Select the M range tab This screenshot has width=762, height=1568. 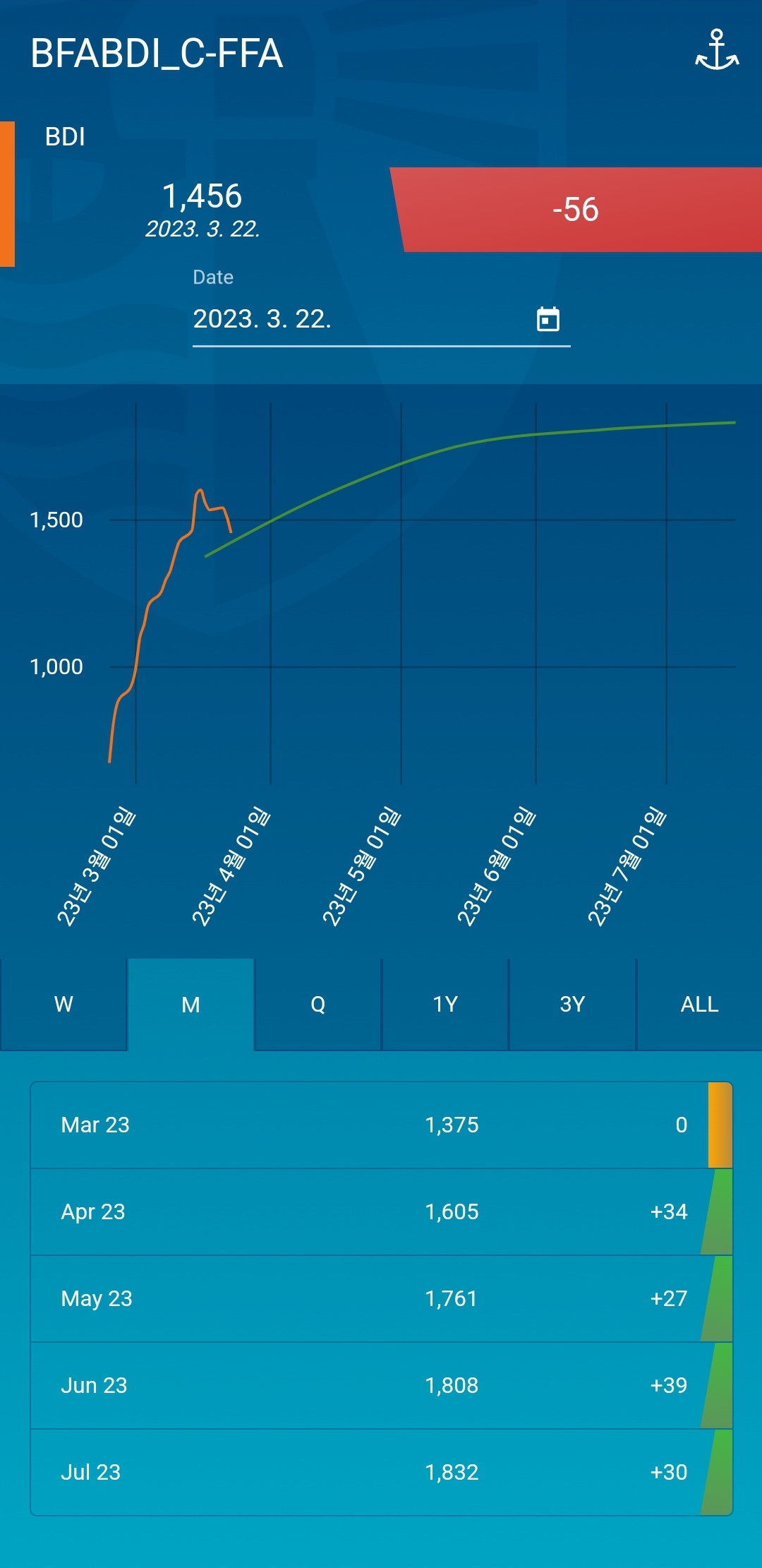(x=191, y=1004)
